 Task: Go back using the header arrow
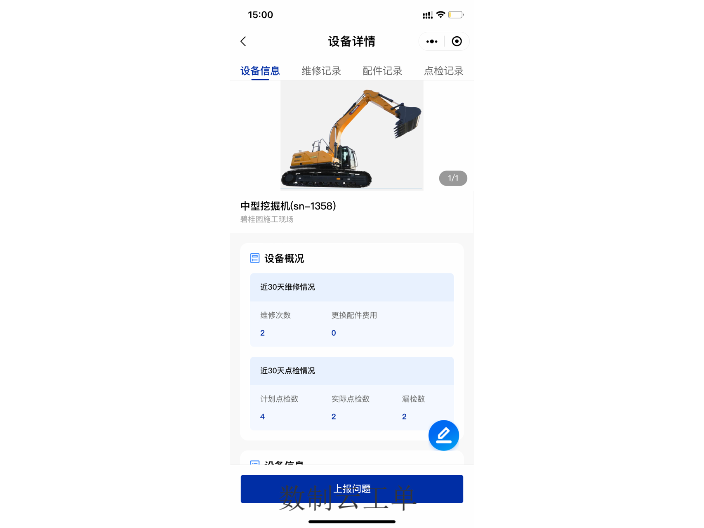243,41
